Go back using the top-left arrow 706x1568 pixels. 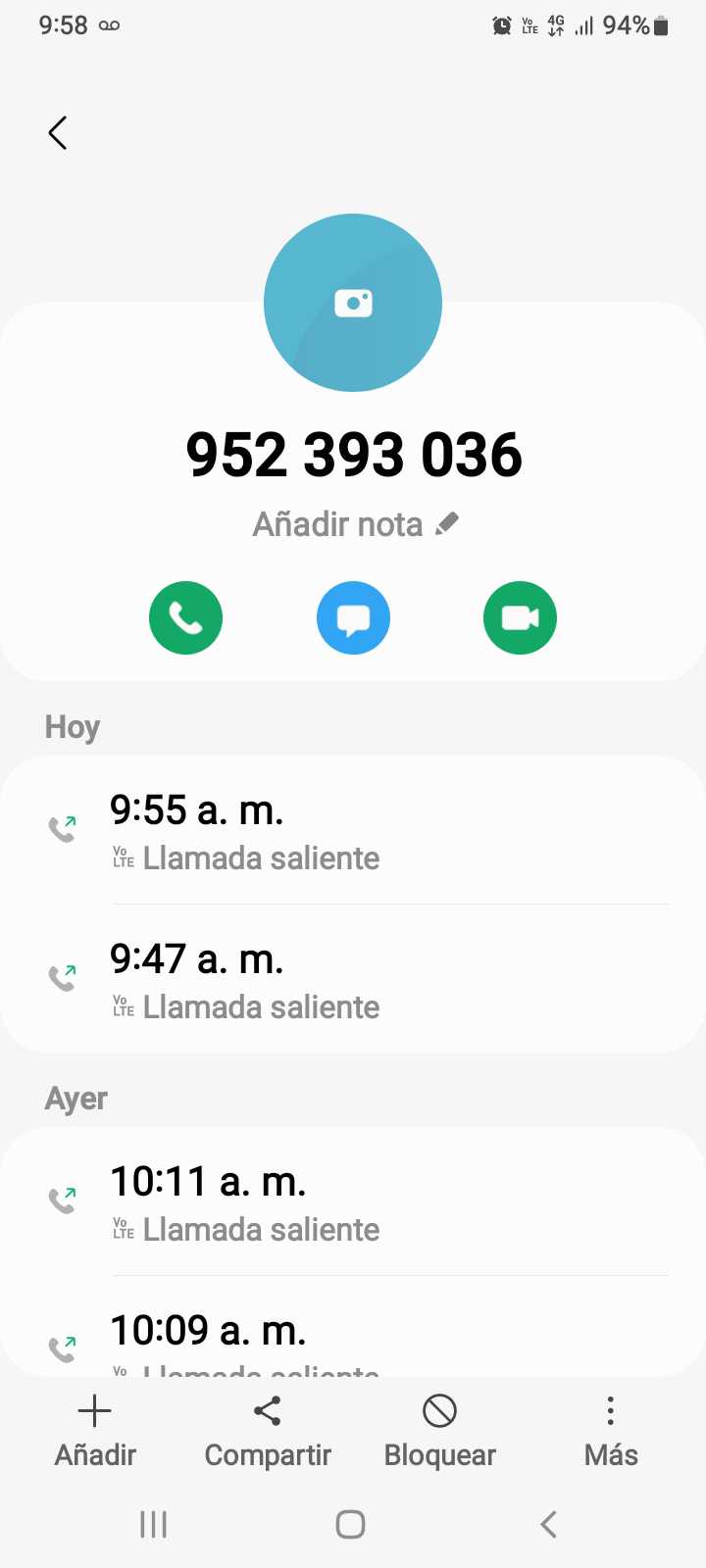(58, 133)
